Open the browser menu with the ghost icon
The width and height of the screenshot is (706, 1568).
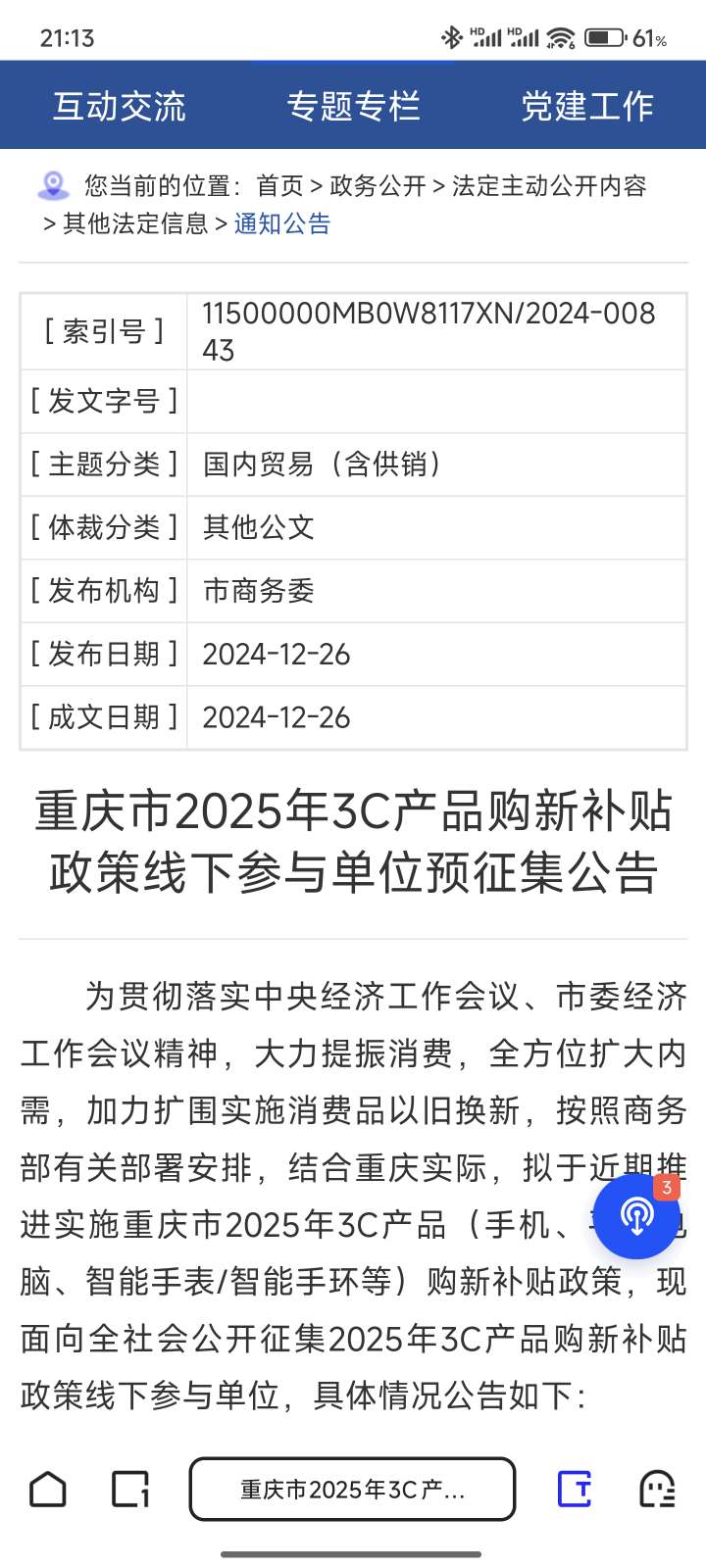coord(657,1490)
